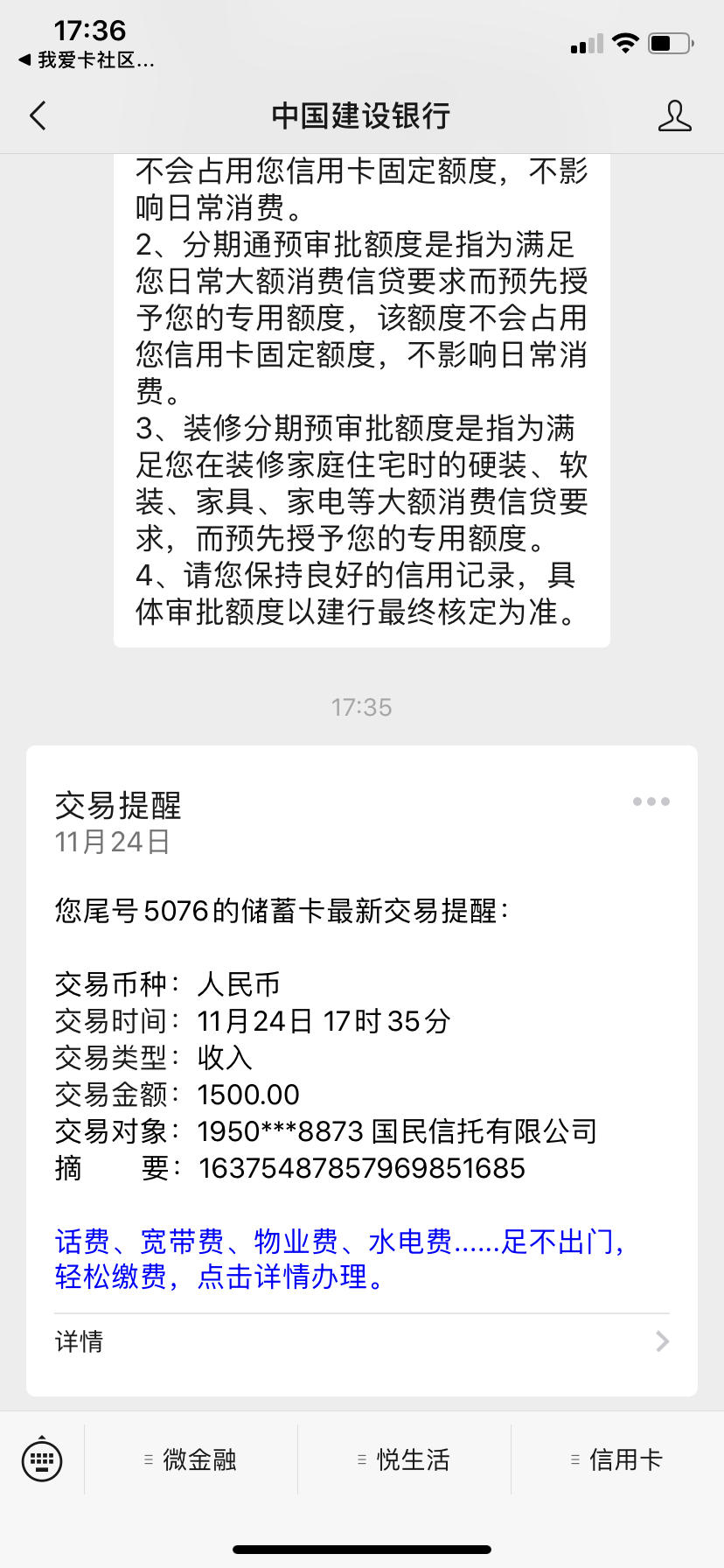Open the three-dot menu on 交易提醒 card
The height and width of the screenshot is (1568, 724).
pyautogui.click(x=651, y=801)
